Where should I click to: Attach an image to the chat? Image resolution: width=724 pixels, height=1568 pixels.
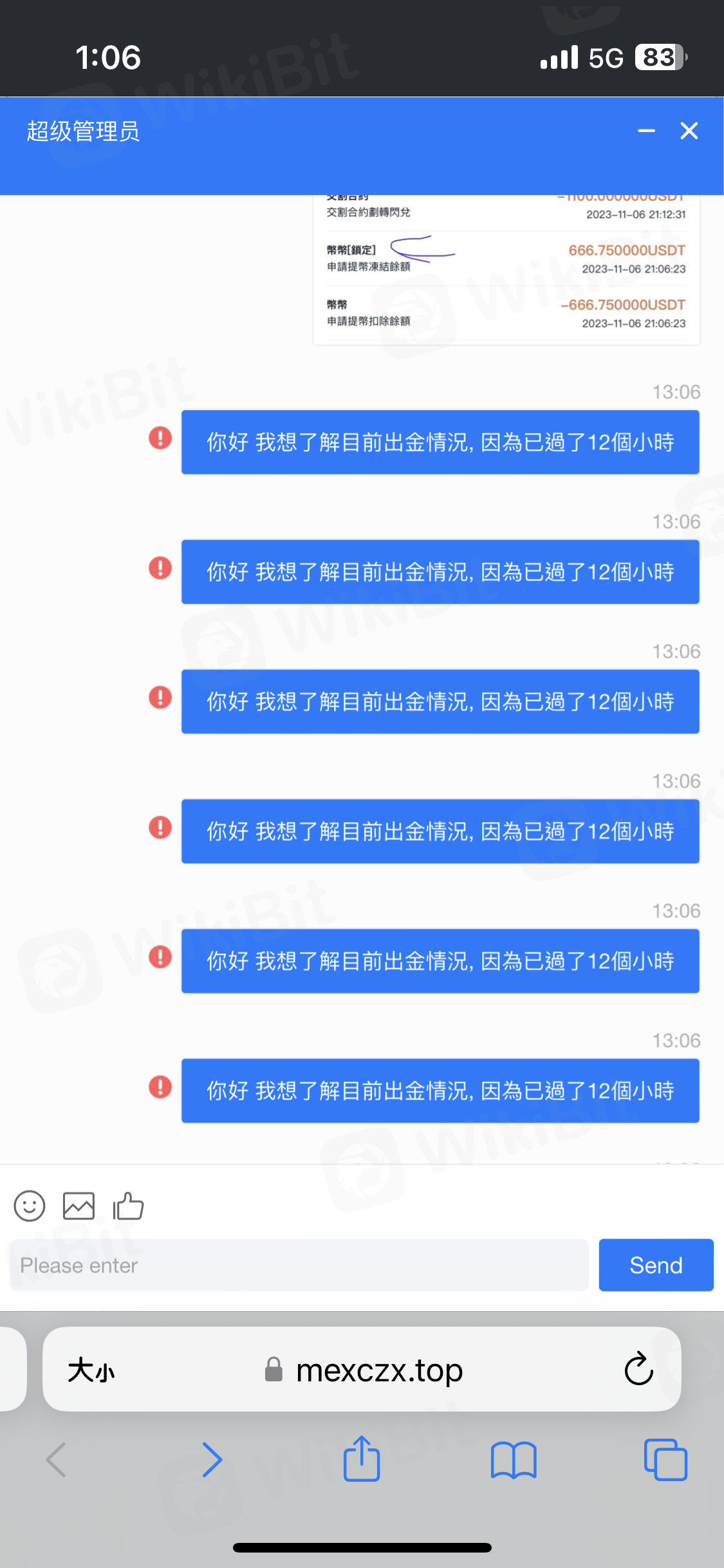click(x=79, y=1206)
